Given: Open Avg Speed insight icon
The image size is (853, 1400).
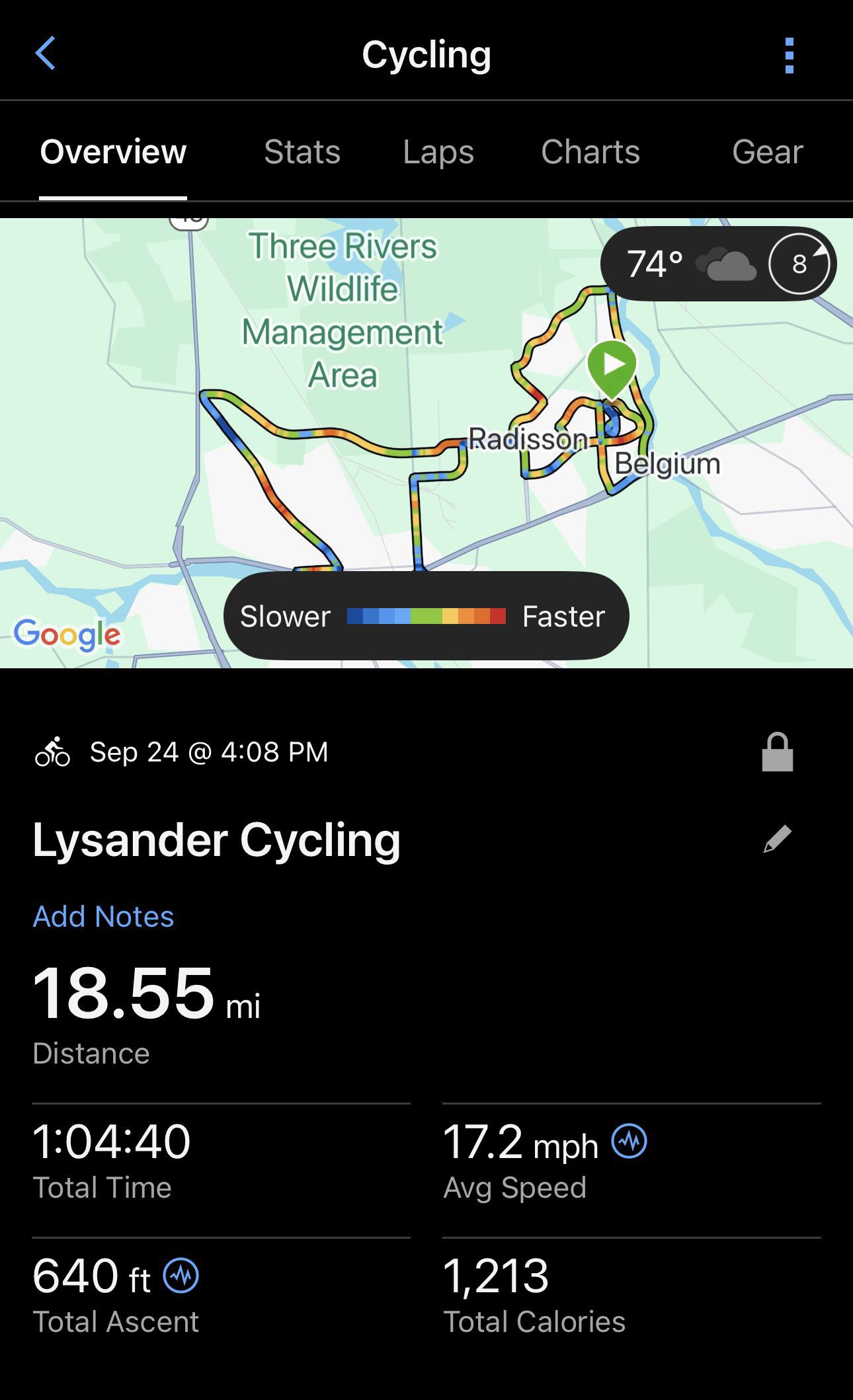Looking at the screenshot, I should click(629, 1142).
